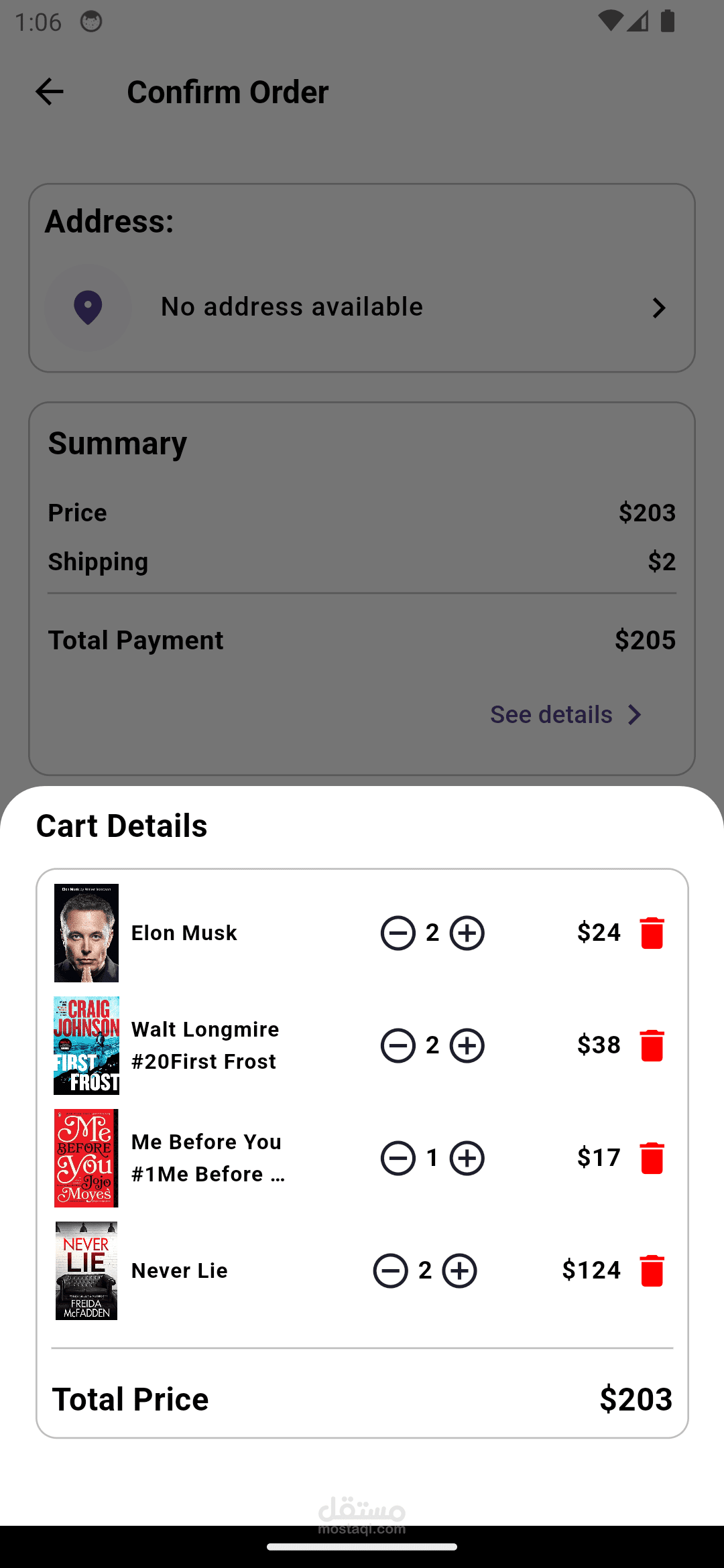The width and height of the screenshot is (724, 1568).
Task: Increase the Never Lie quantity
Action: [x=460, y=1270]
